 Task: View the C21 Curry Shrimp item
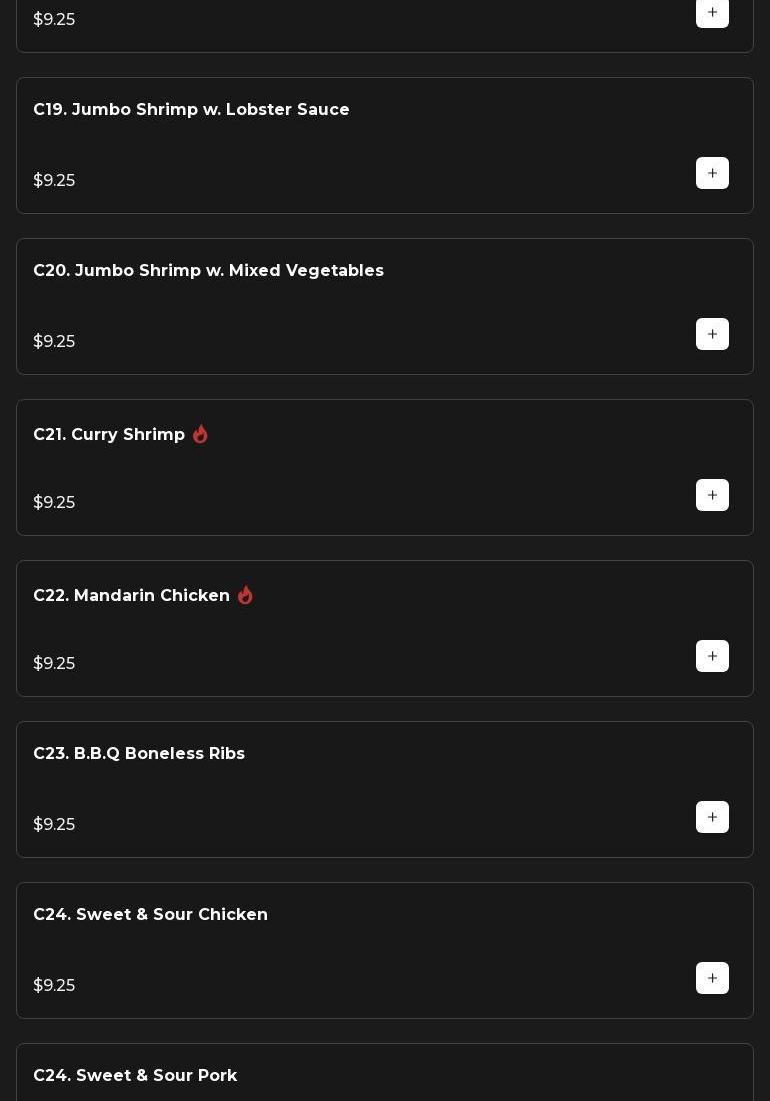109,435
